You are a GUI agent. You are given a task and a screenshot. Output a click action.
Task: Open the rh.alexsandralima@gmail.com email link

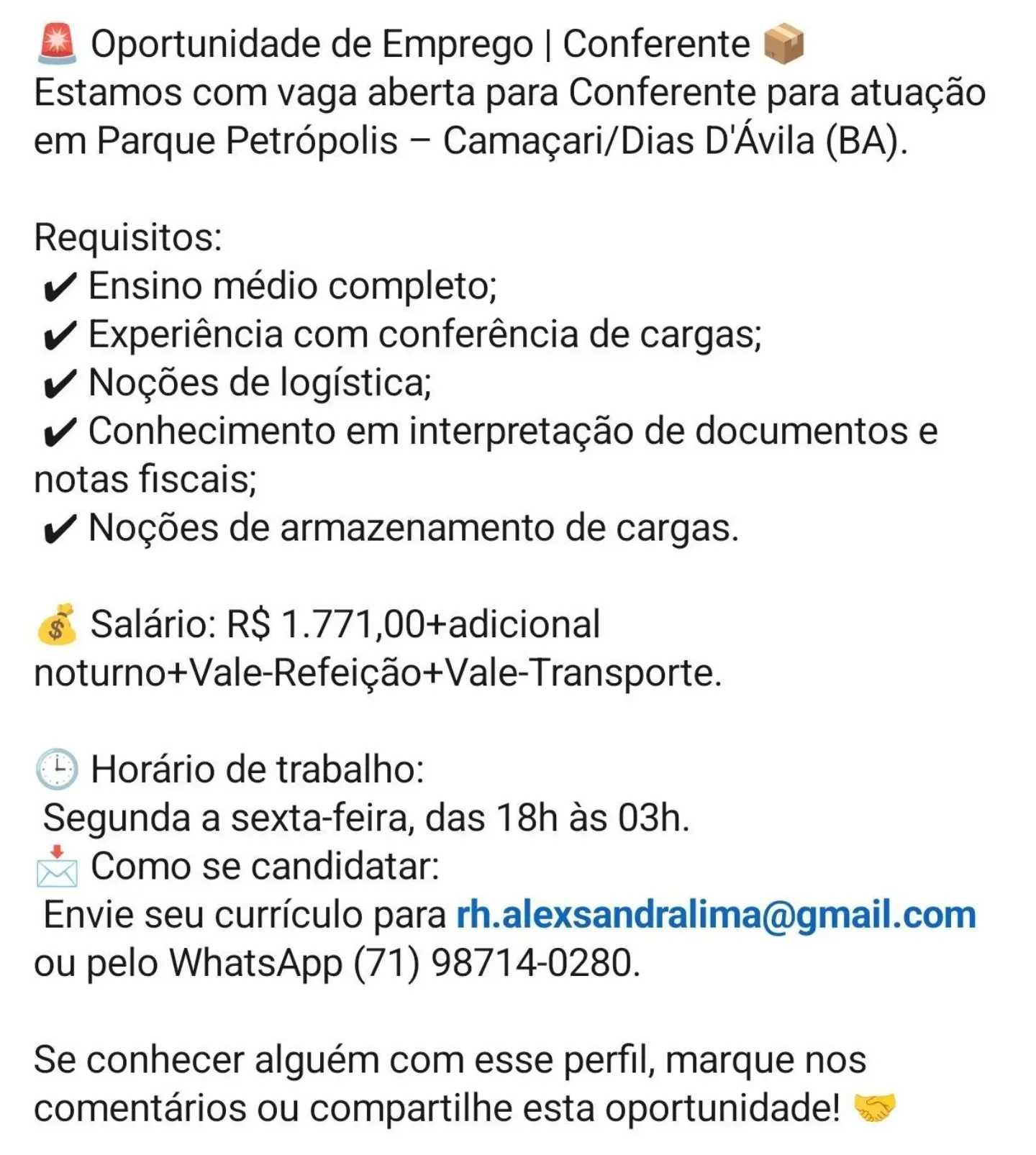[x=717, y=916]
